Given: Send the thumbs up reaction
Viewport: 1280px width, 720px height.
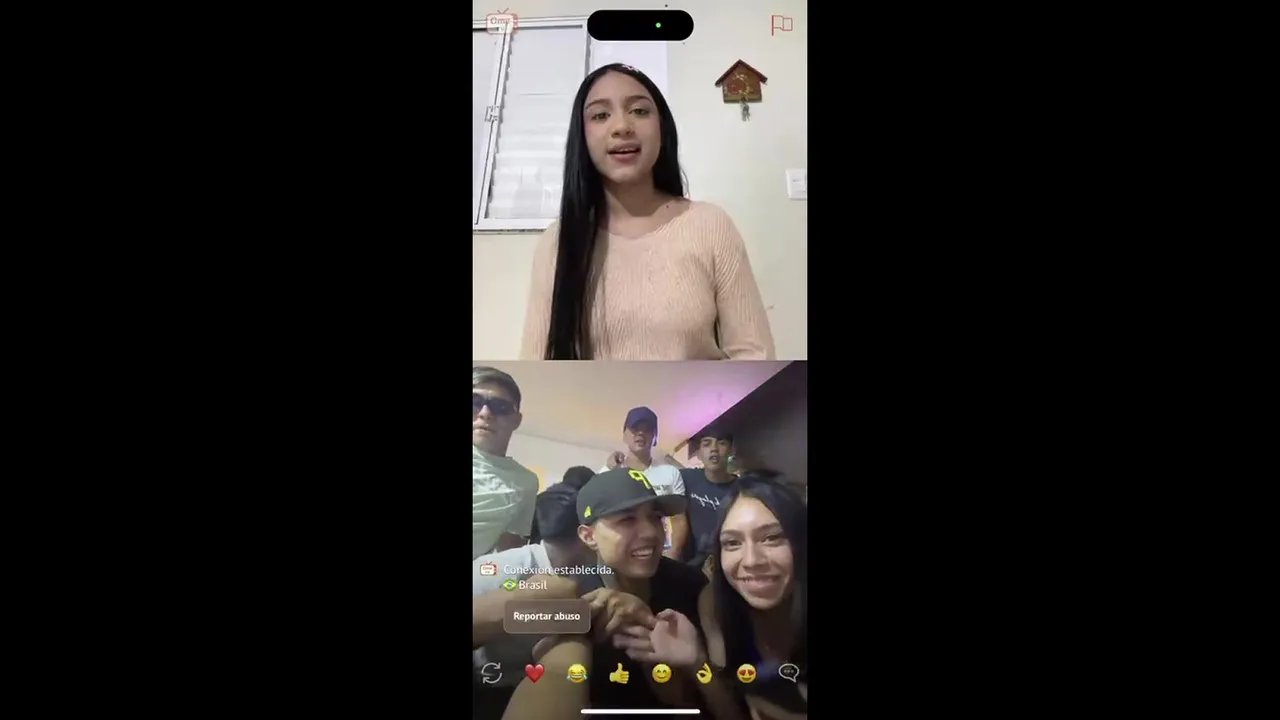Looking at the screenshot, I should click(619, 673).
